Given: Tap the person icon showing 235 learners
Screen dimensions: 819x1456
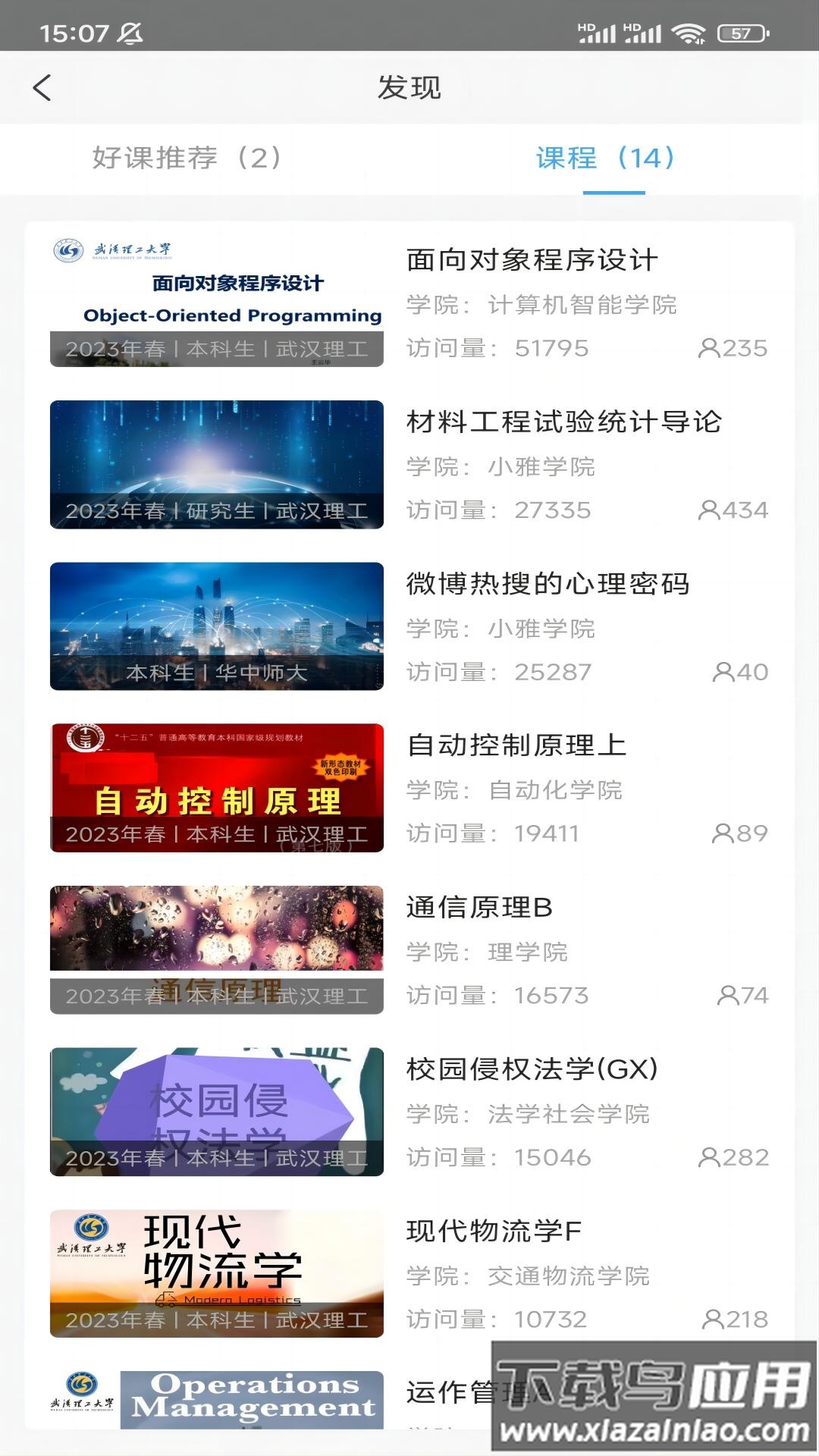Looking at the screenshot, I should pos(711,349).
